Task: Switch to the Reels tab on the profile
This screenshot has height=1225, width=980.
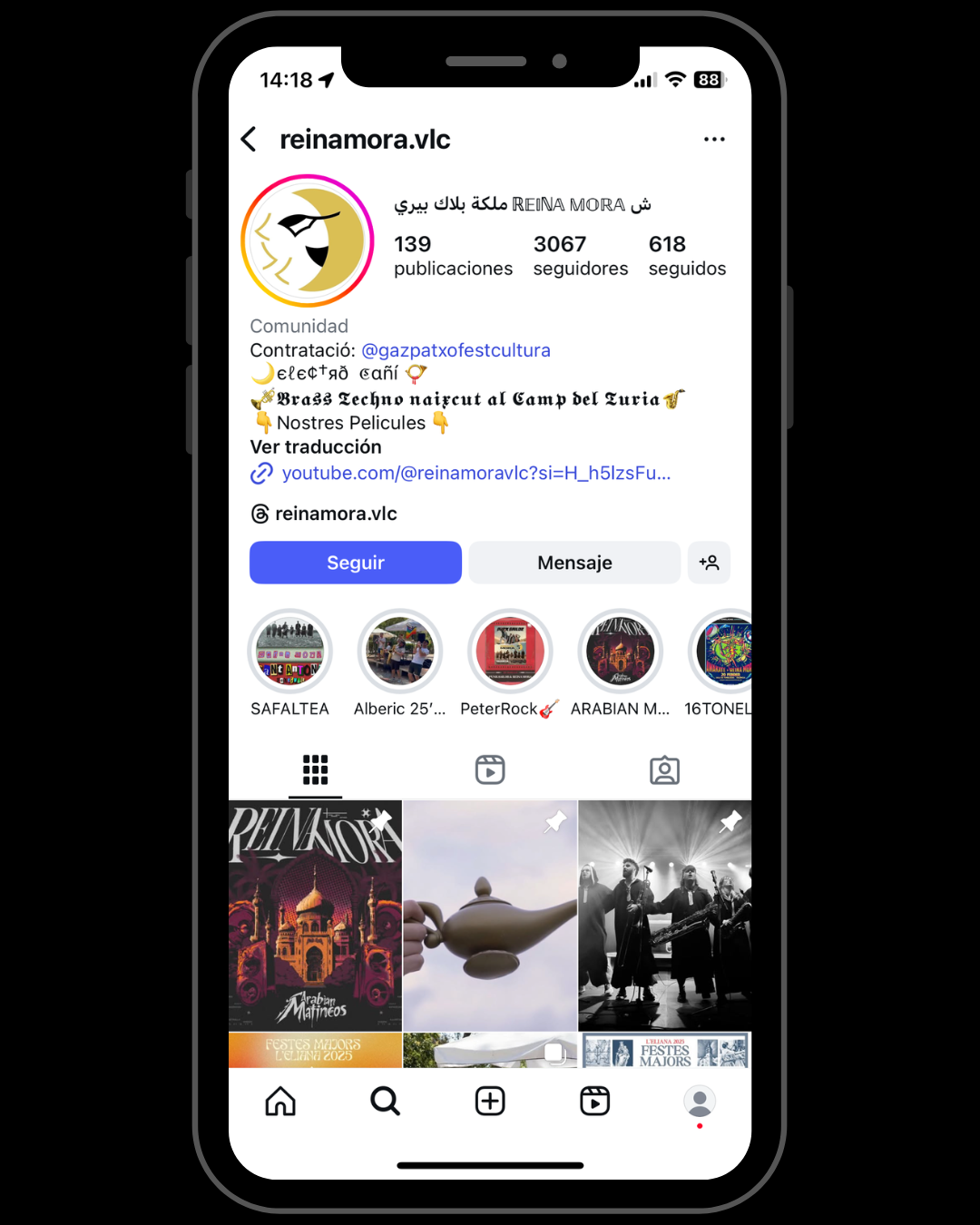Action: 490,770
